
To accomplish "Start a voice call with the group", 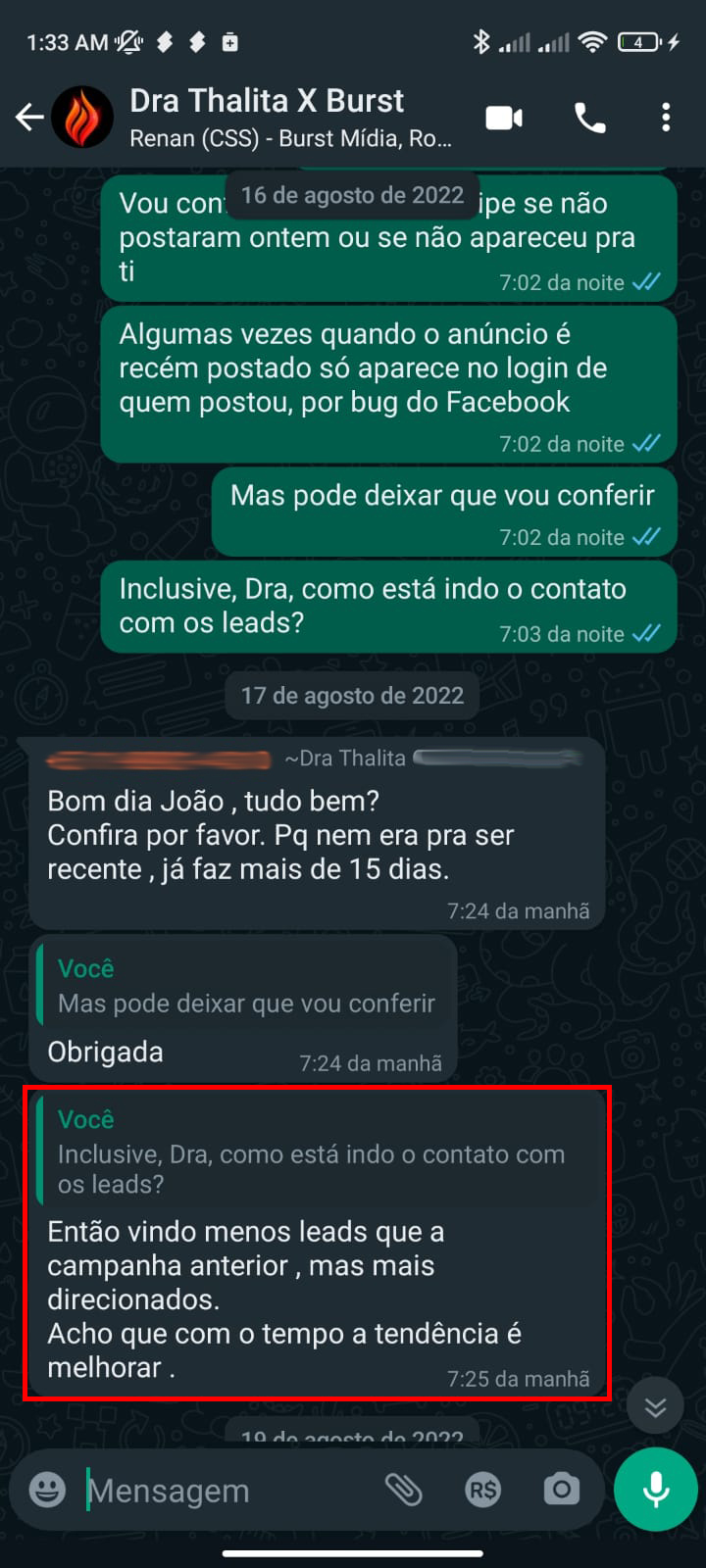I will click(589, 118).
